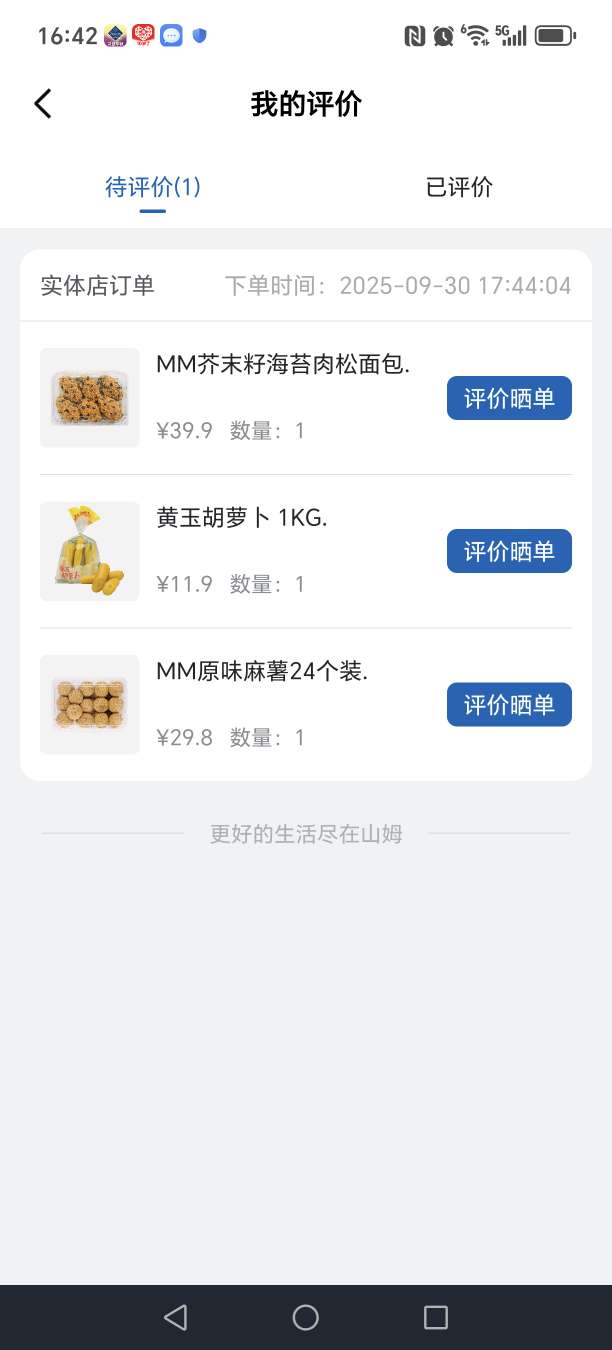The width and height of the screenshot is (612, 1350).
Task: Open the system recent apps view
Action: (436, 1318)
